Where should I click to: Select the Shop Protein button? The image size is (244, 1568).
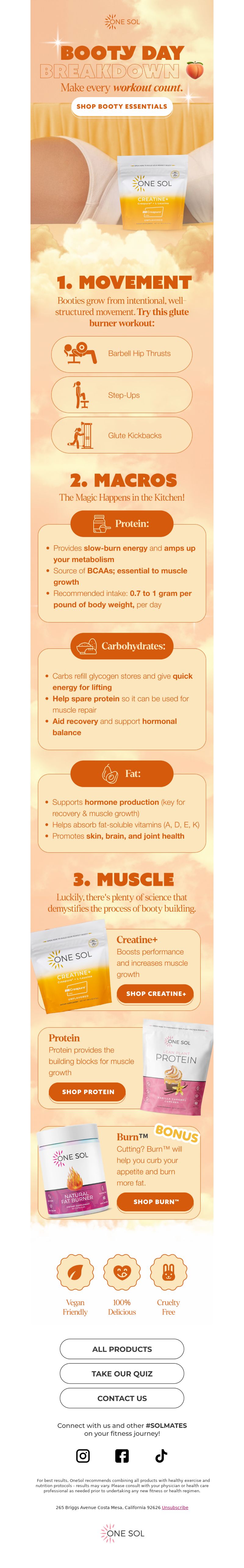(88, 1091)
